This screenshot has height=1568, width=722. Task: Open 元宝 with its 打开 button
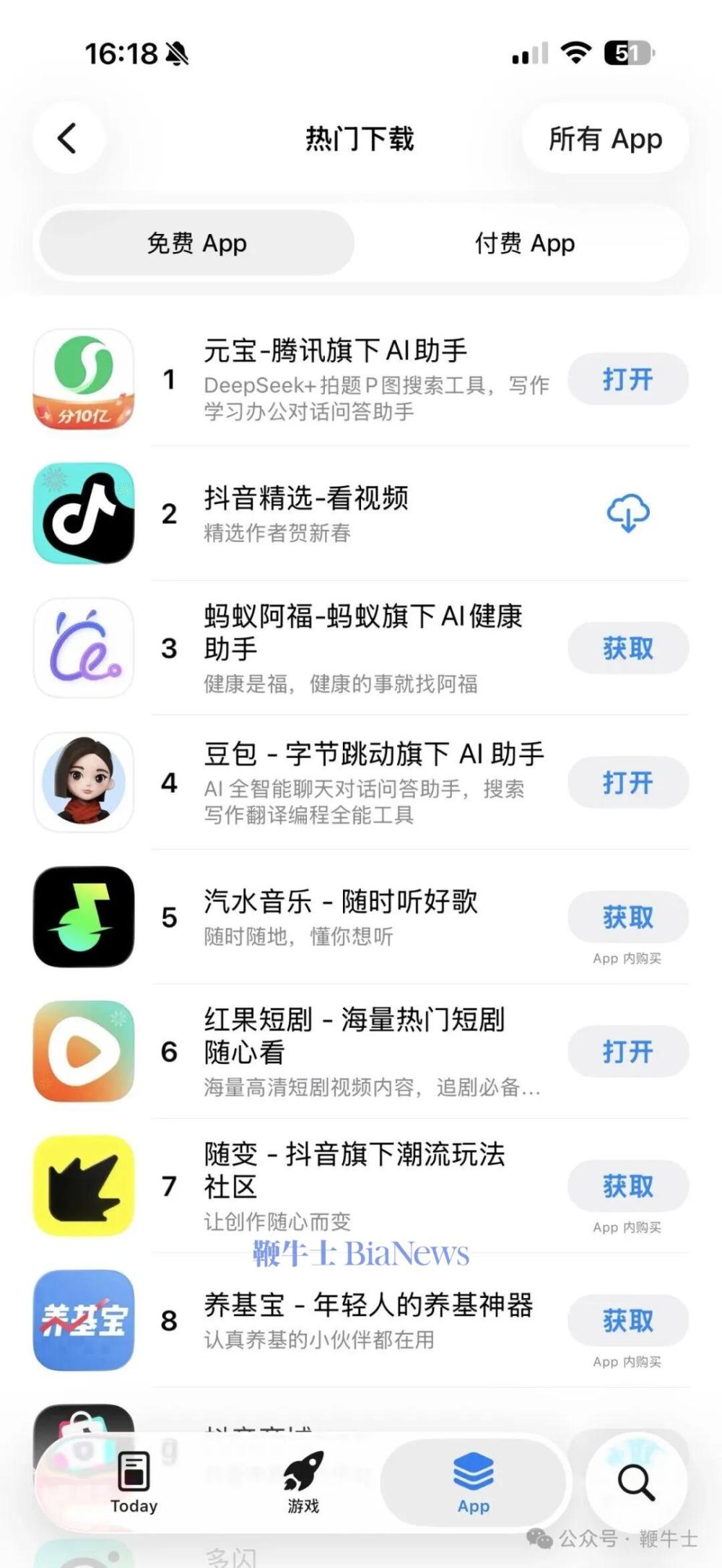click(627, 379)
